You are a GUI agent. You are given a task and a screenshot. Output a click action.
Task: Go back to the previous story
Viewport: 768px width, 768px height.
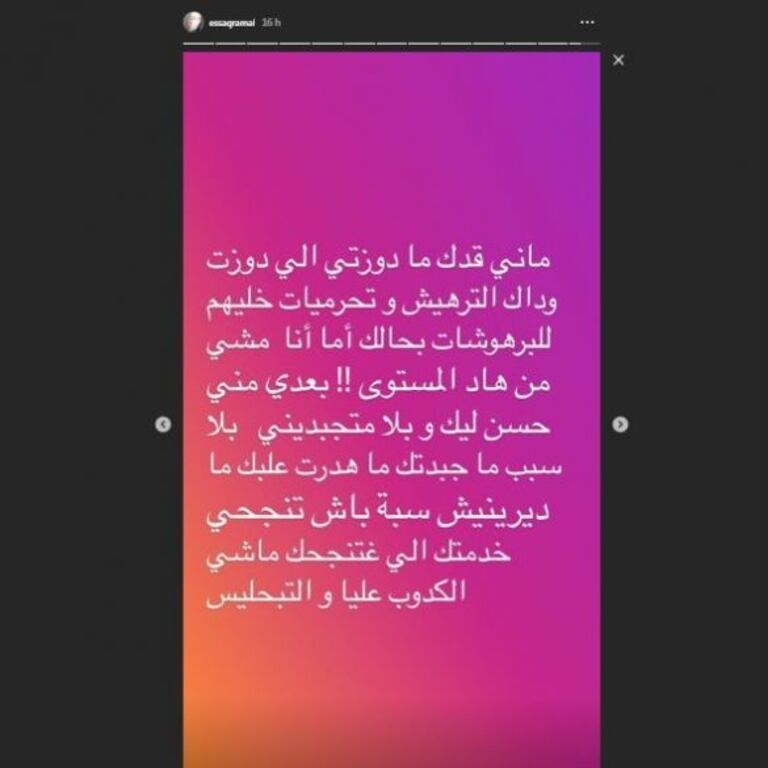click(163, 425)
